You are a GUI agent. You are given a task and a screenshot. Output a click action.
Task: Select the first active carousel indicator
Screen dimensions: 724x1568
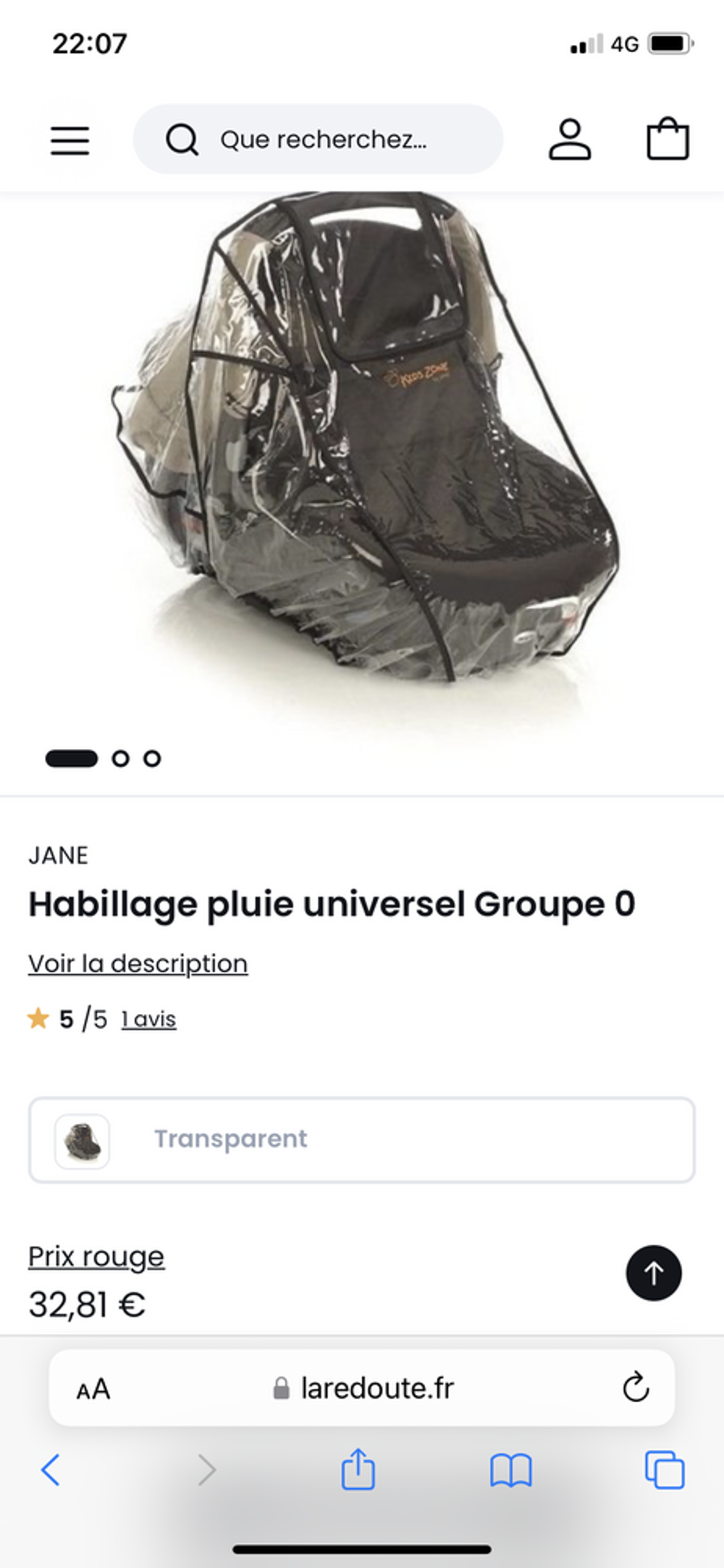tap(71, 759)
